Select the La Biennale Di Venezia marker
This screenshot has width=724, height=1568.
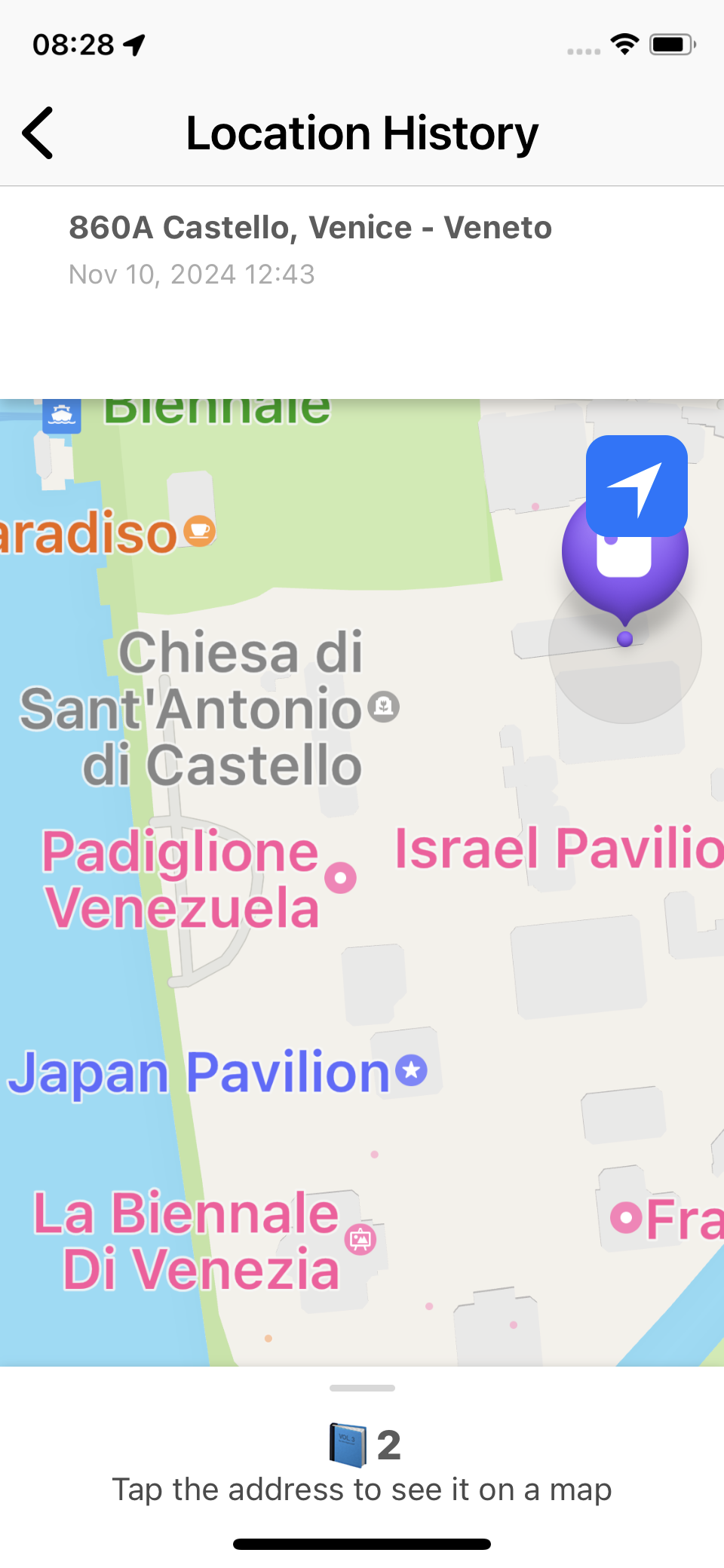(360, 1238)
